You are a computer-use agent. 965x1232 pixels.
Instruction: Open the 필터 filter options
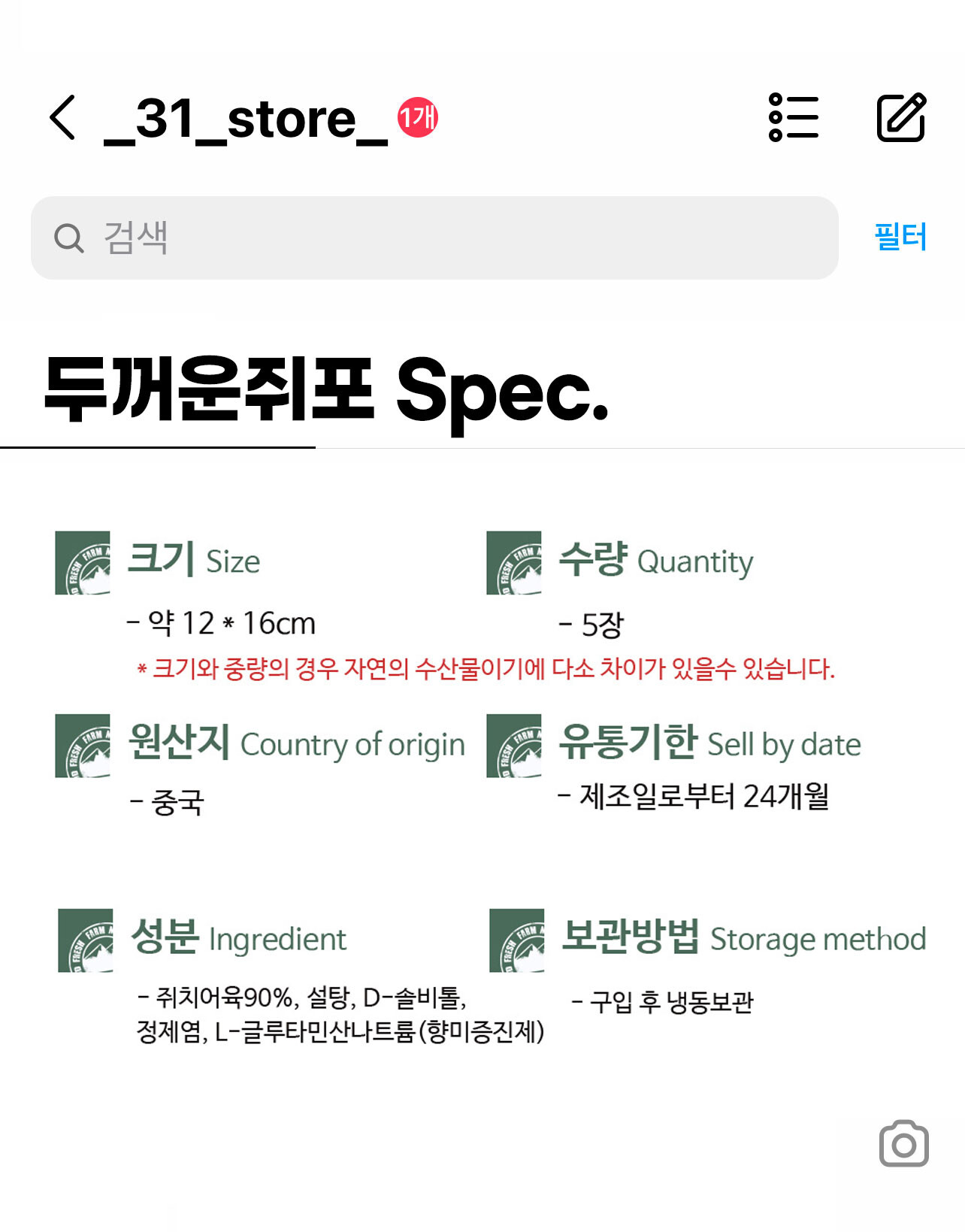(900, 238)
